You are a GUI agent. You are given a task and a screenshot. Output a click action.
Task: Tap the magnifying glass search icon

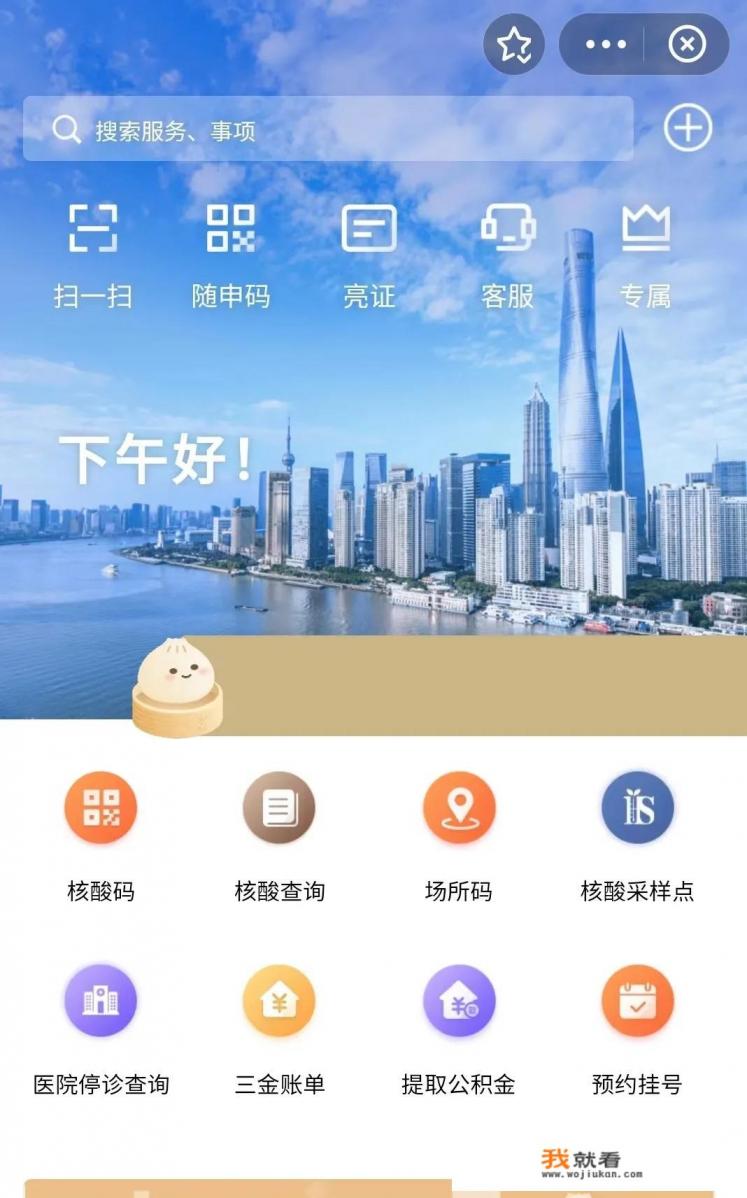coord(66,129)
